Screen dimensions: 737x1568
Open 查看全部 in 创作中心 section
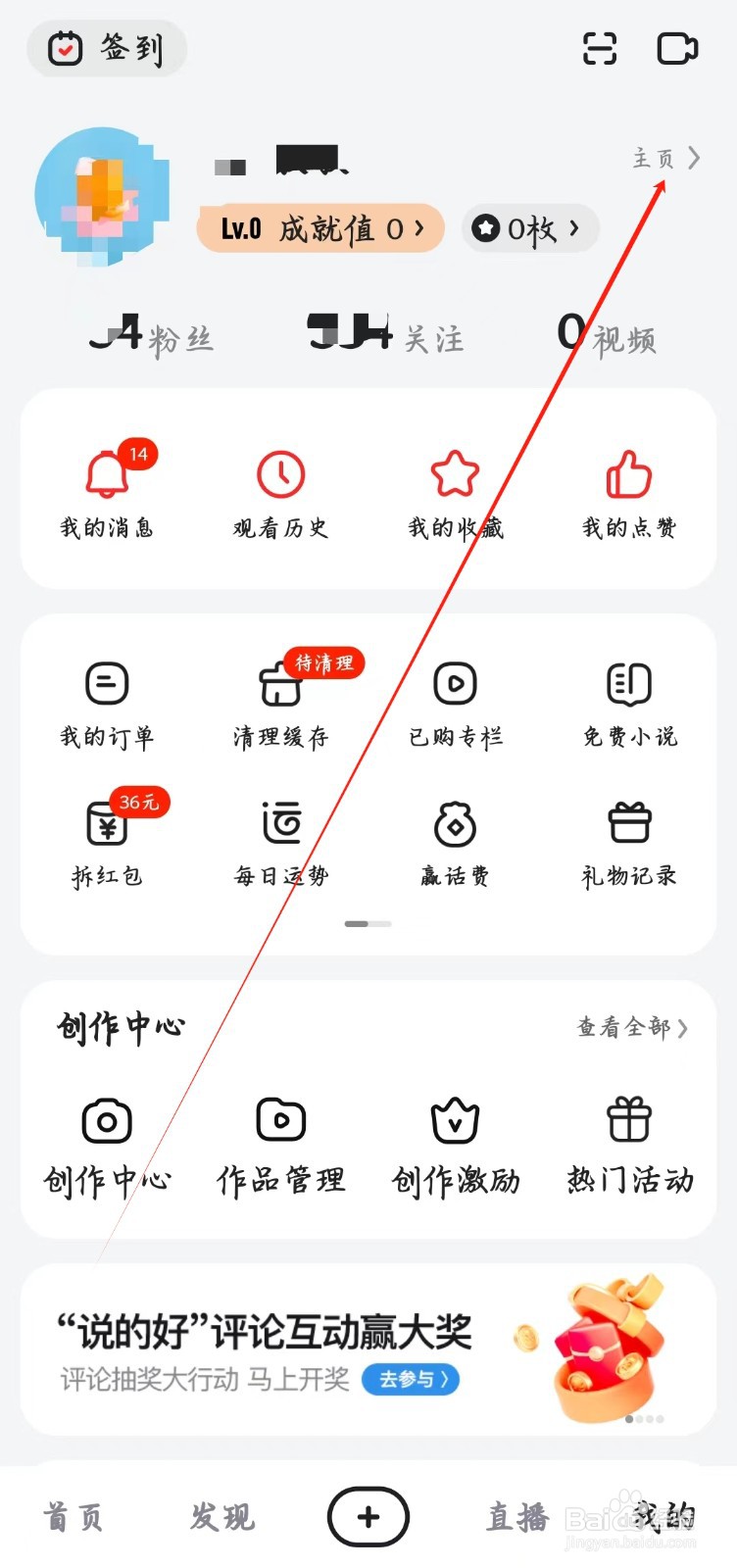(631, 1027)
